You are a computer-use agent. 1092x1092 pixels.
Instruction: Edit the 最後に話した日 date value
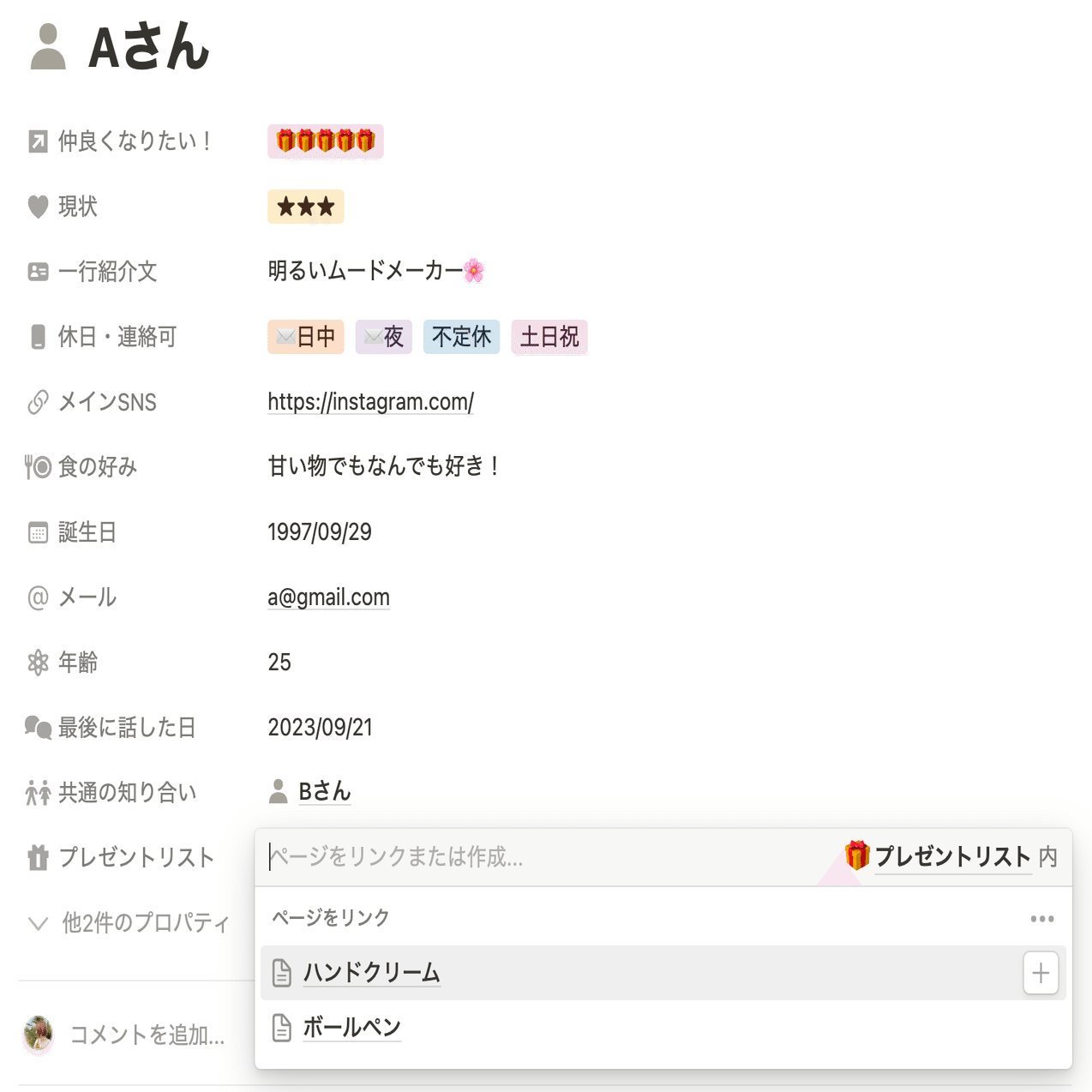(320, 728)
